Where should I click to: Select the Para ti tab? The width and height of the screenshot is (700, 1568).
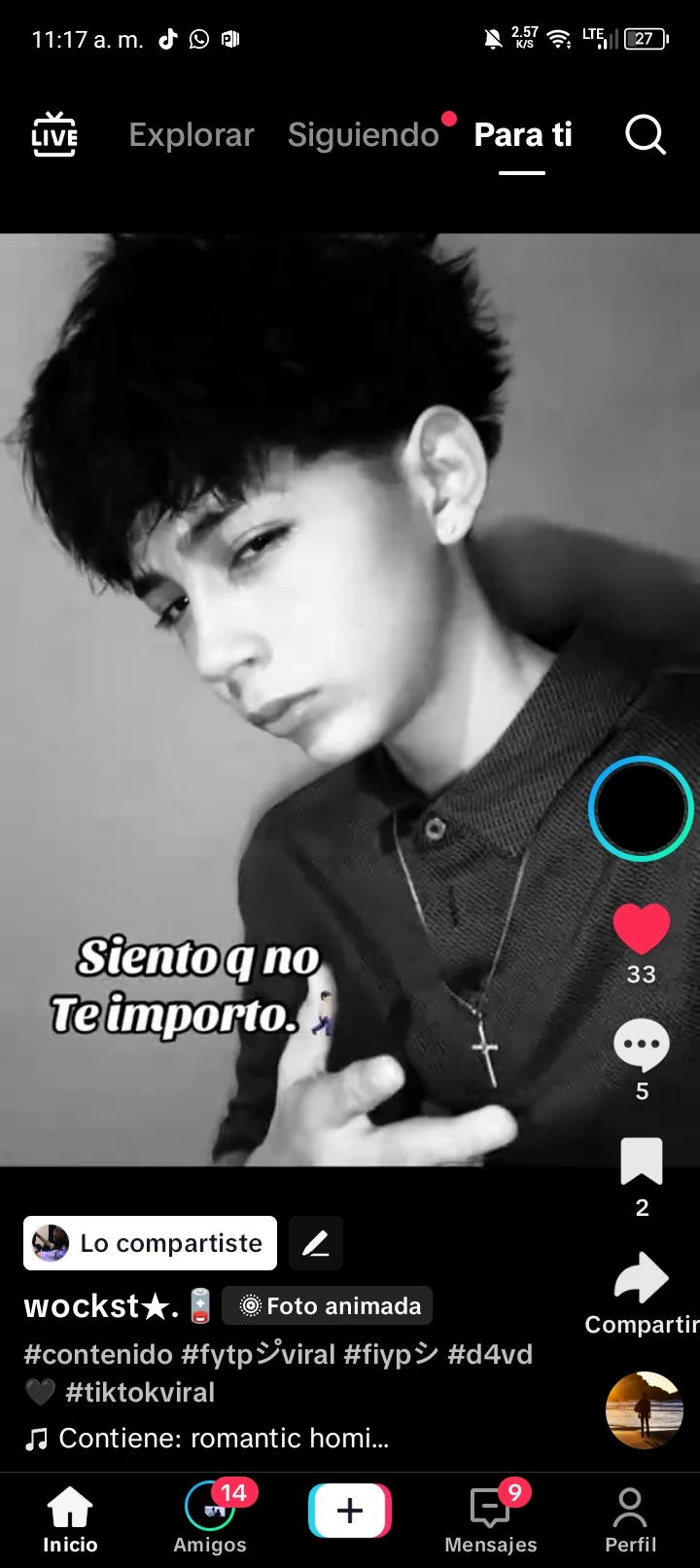tap(522, 134)
